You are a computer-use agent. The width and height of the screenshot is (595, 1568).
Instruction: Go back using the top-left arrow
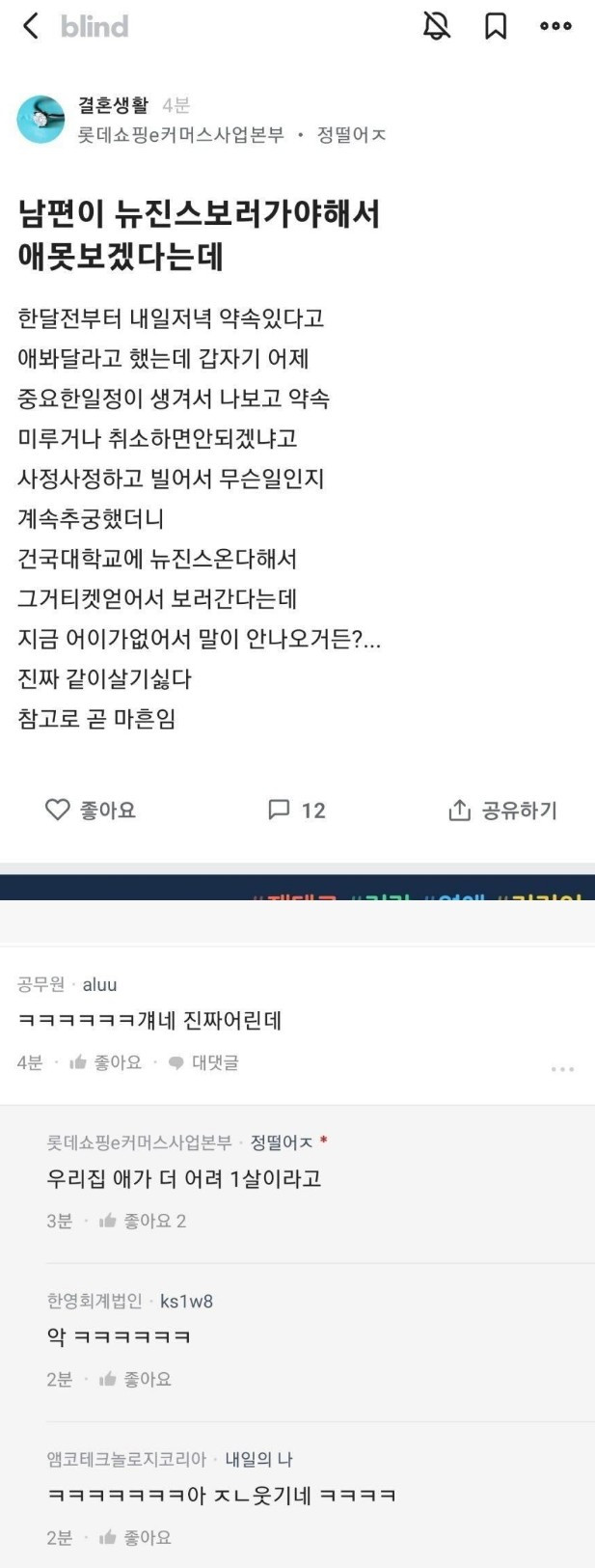tap(31, 26)
